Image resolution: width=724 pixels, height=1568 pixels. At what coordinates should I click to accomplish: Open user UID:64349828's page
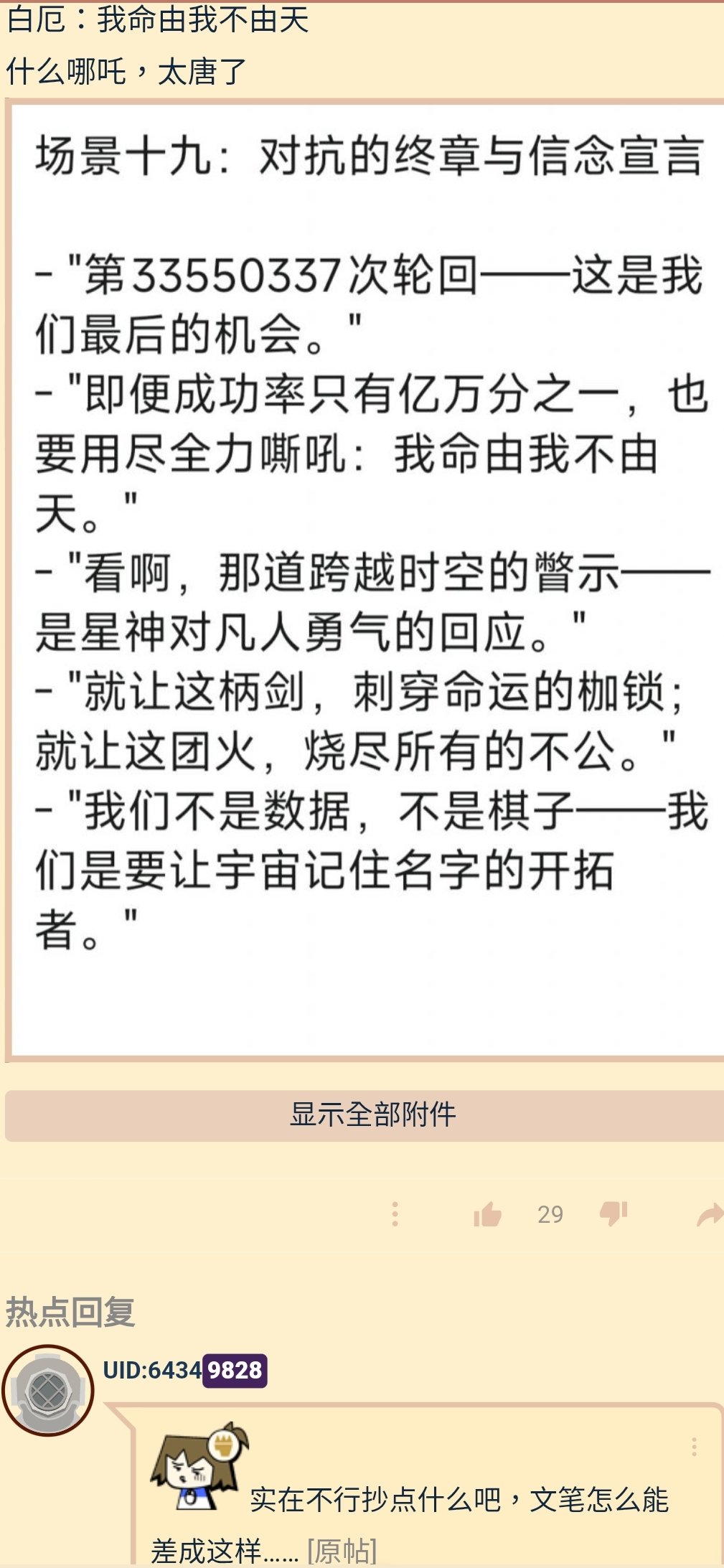[x=184, y=1370]
